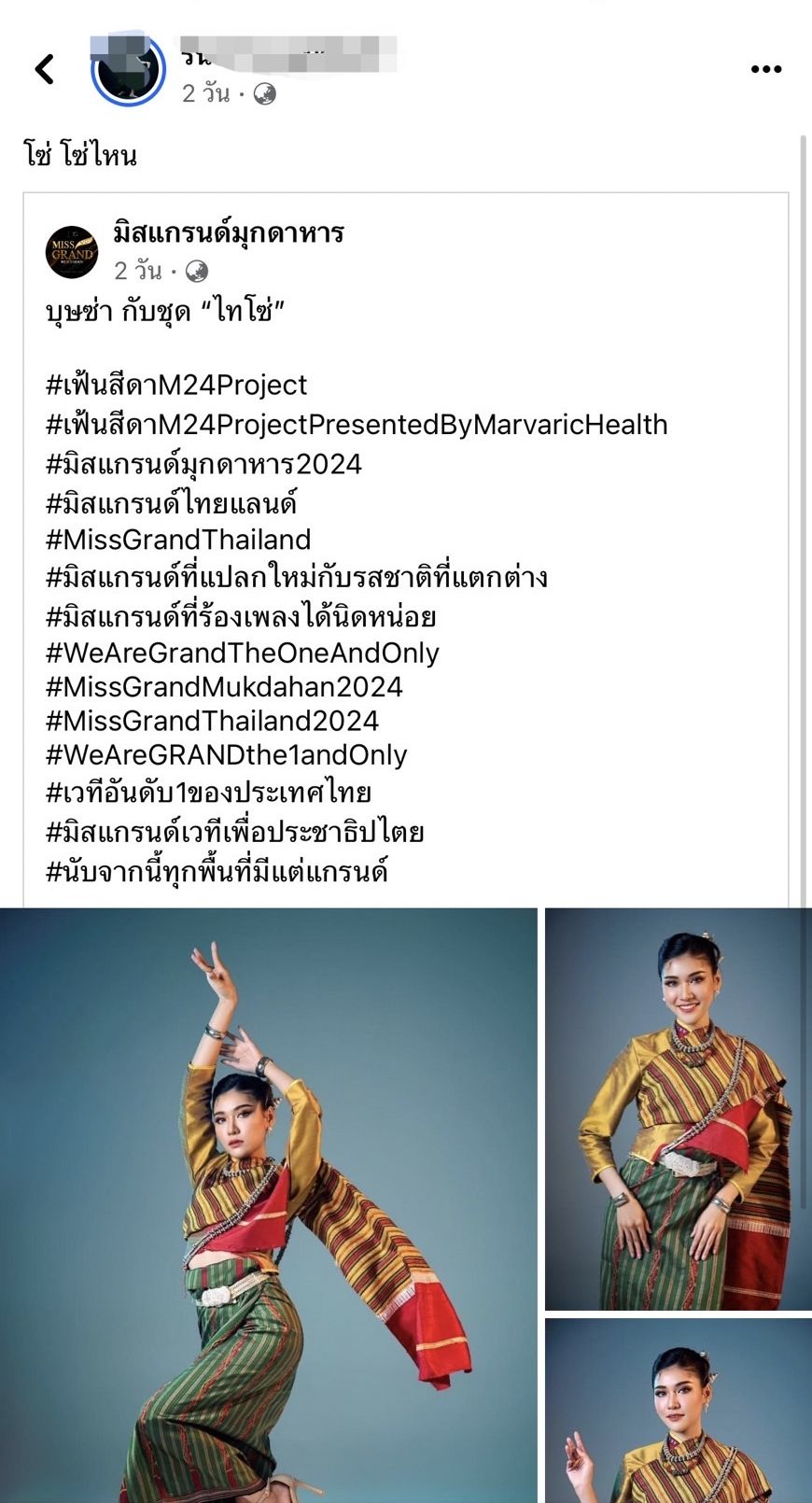Open hashtag #เฟ้นสีดาM24ProjectPresentedByMarvaricHealth

(x=357, y=425)
